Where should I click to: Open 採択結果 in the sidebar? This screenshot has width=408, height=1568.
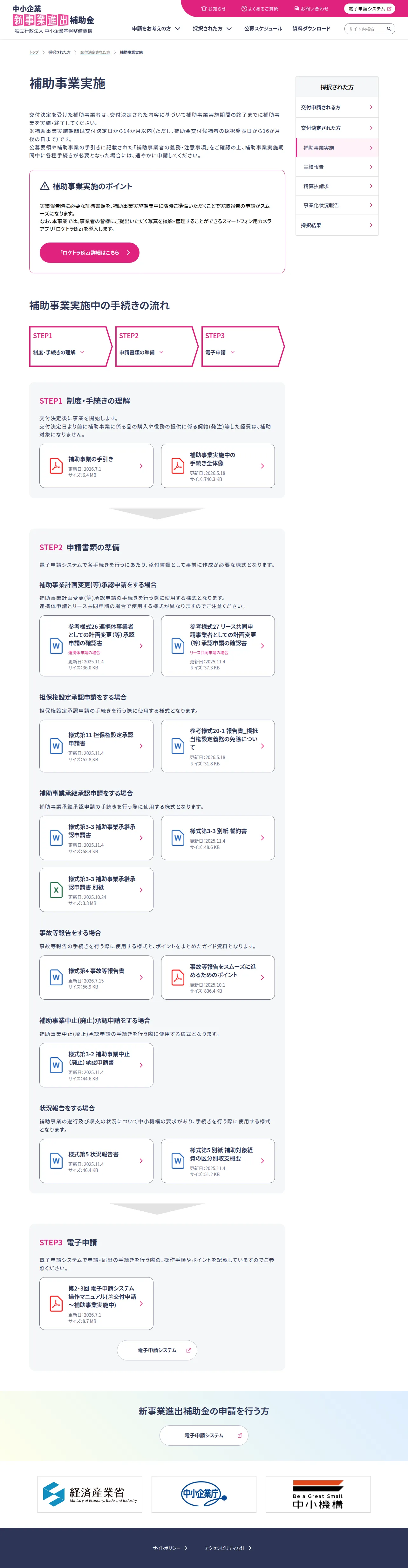click(337, 225)
